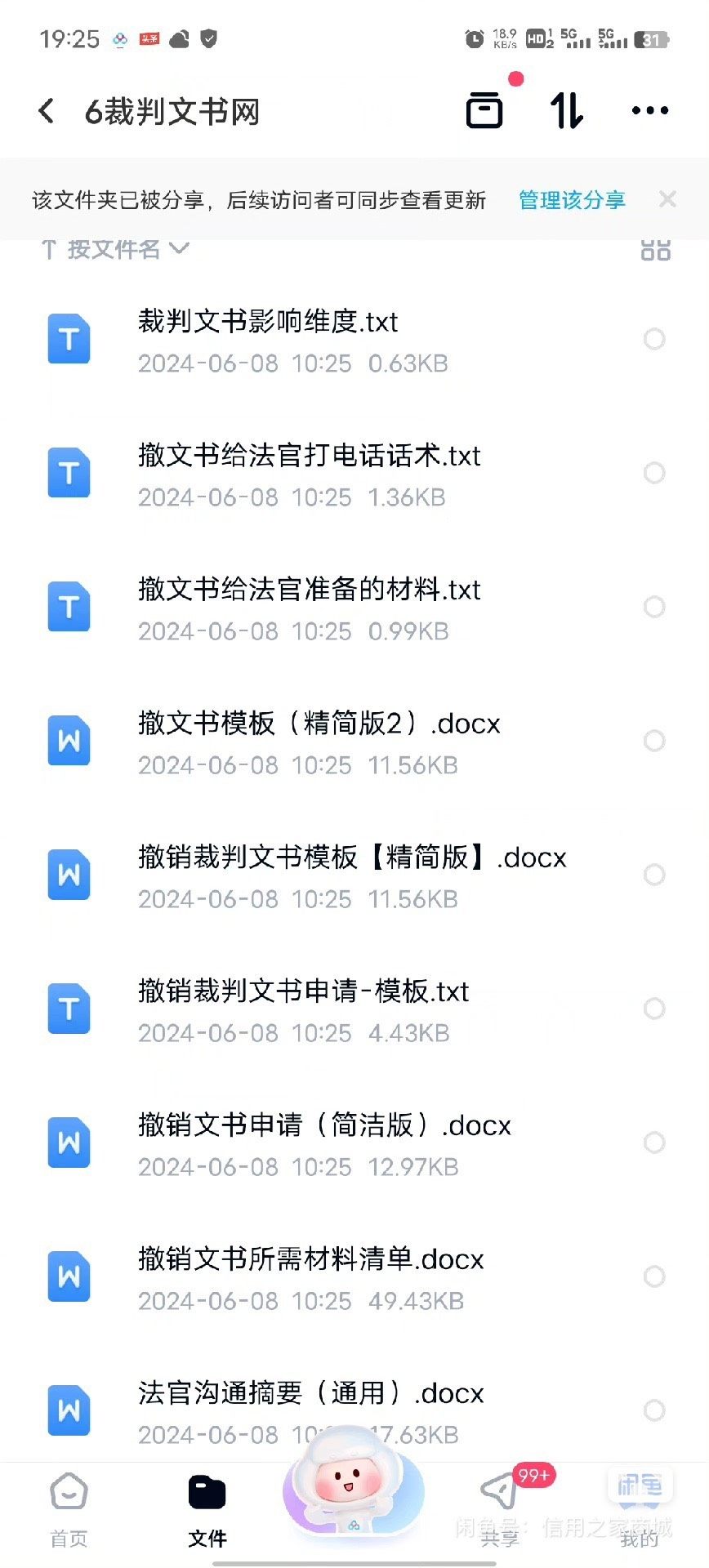
Task: Open 法官沟通摘要（通用）.docx
Action: 310,1393
